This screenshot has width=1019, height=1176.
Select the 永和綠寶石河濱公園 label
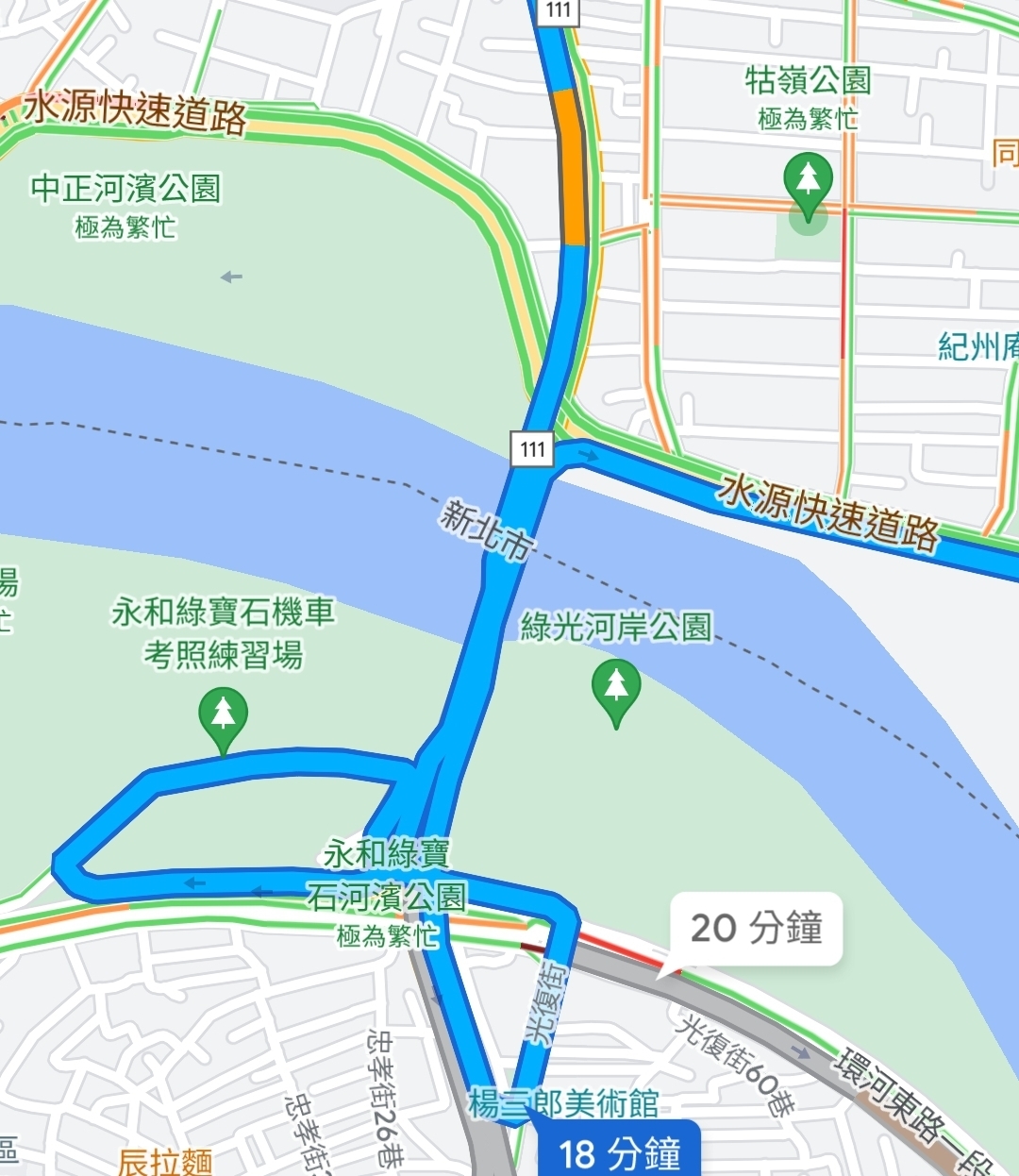386,876
